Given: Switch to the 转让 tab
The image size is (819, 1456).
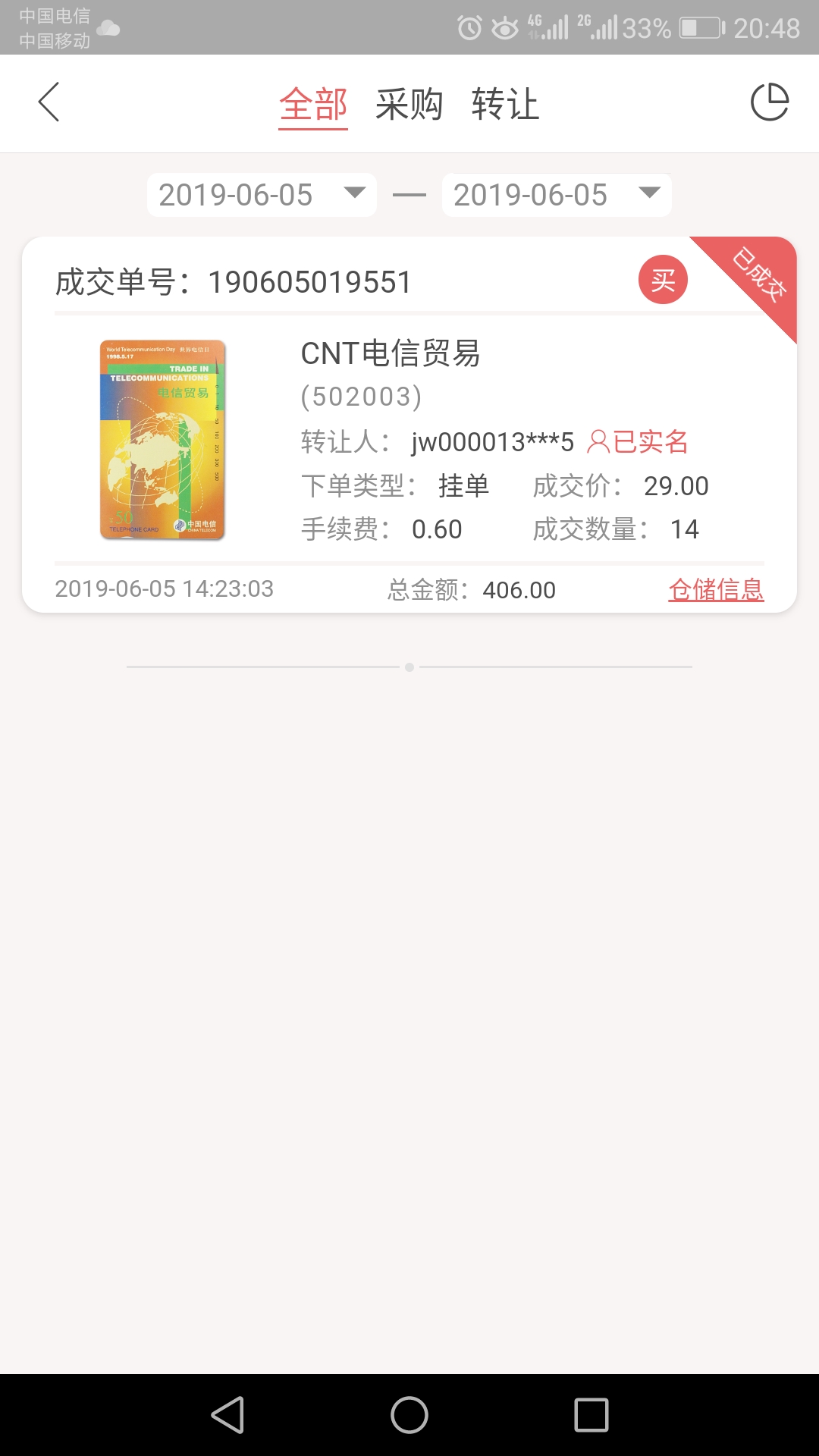Looking at the screenshot, I should 505,104.
